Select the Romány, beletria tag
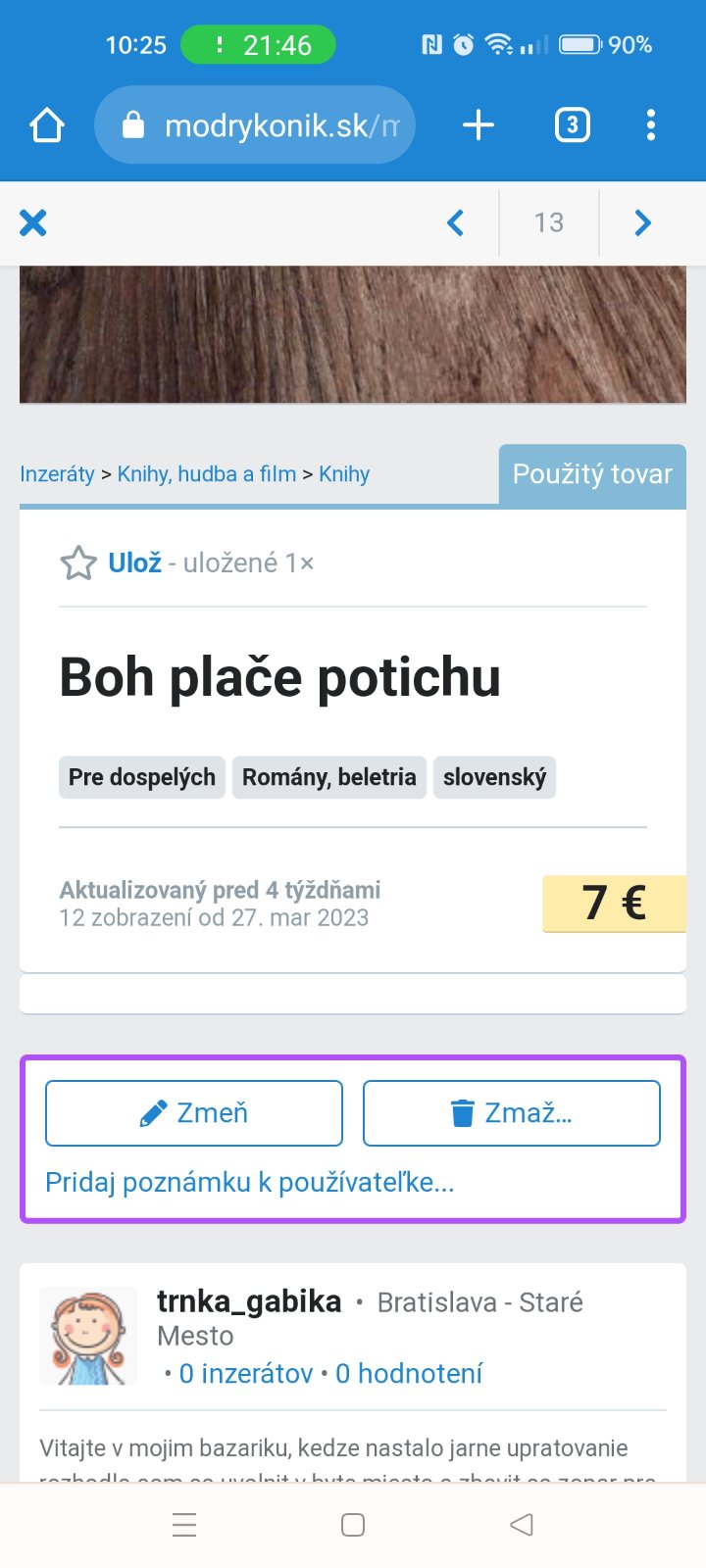706x1568 pixels. pos(328,777)
